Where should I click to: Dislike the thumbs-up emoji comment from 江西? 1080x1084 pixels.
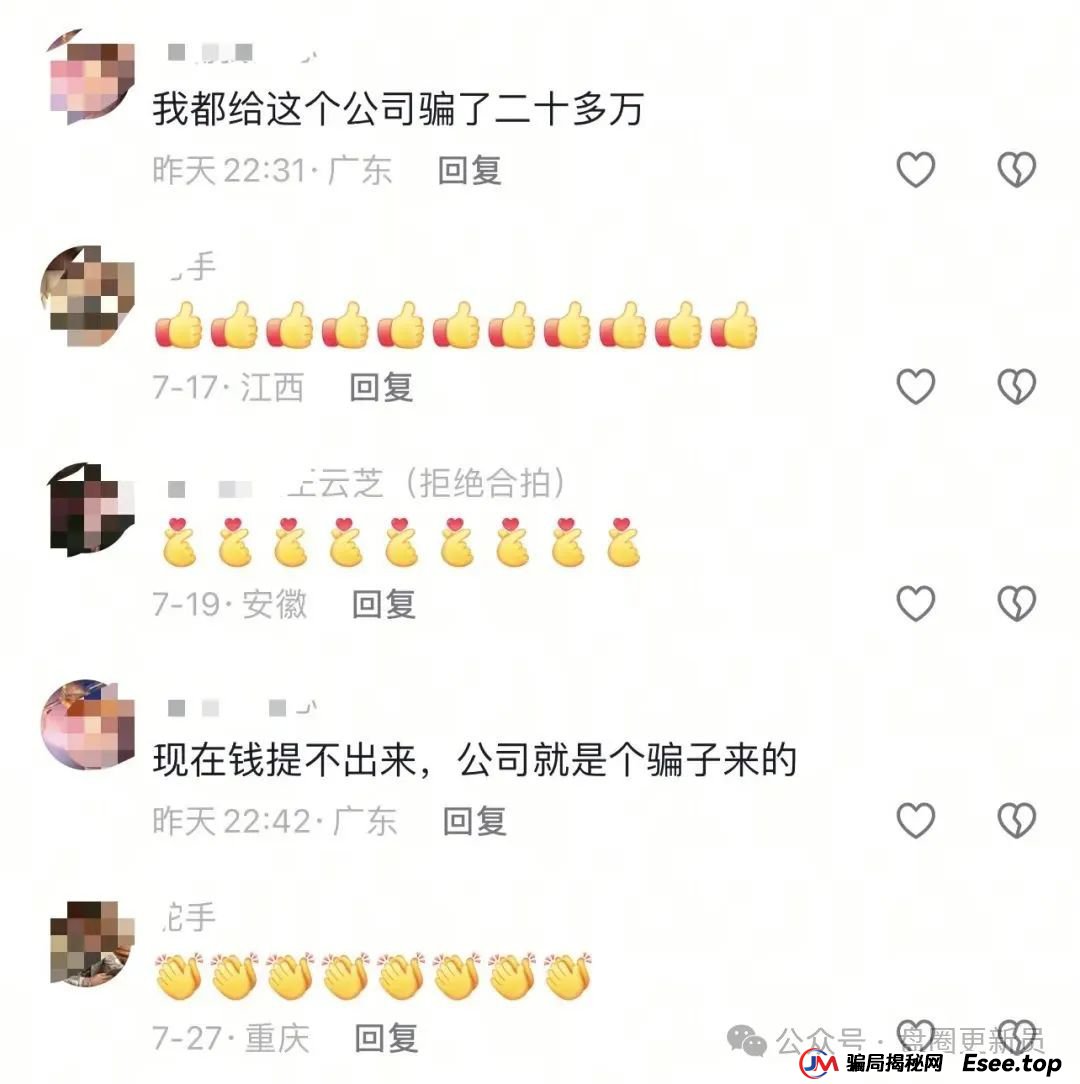click(1016, 386)
